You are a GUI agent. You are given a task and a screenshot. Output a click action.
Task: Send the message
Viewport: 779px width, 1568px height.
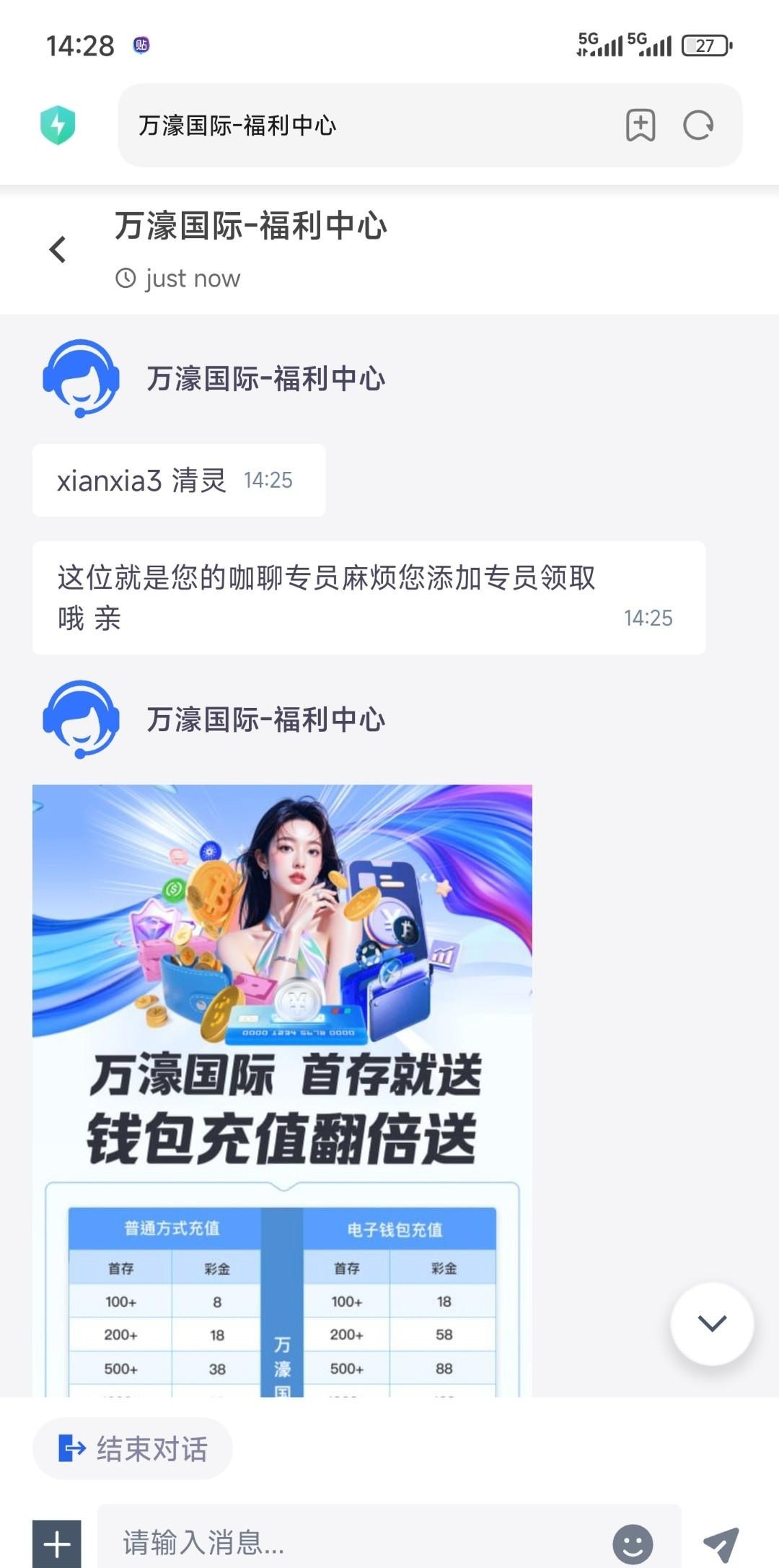pos(721,1544)
